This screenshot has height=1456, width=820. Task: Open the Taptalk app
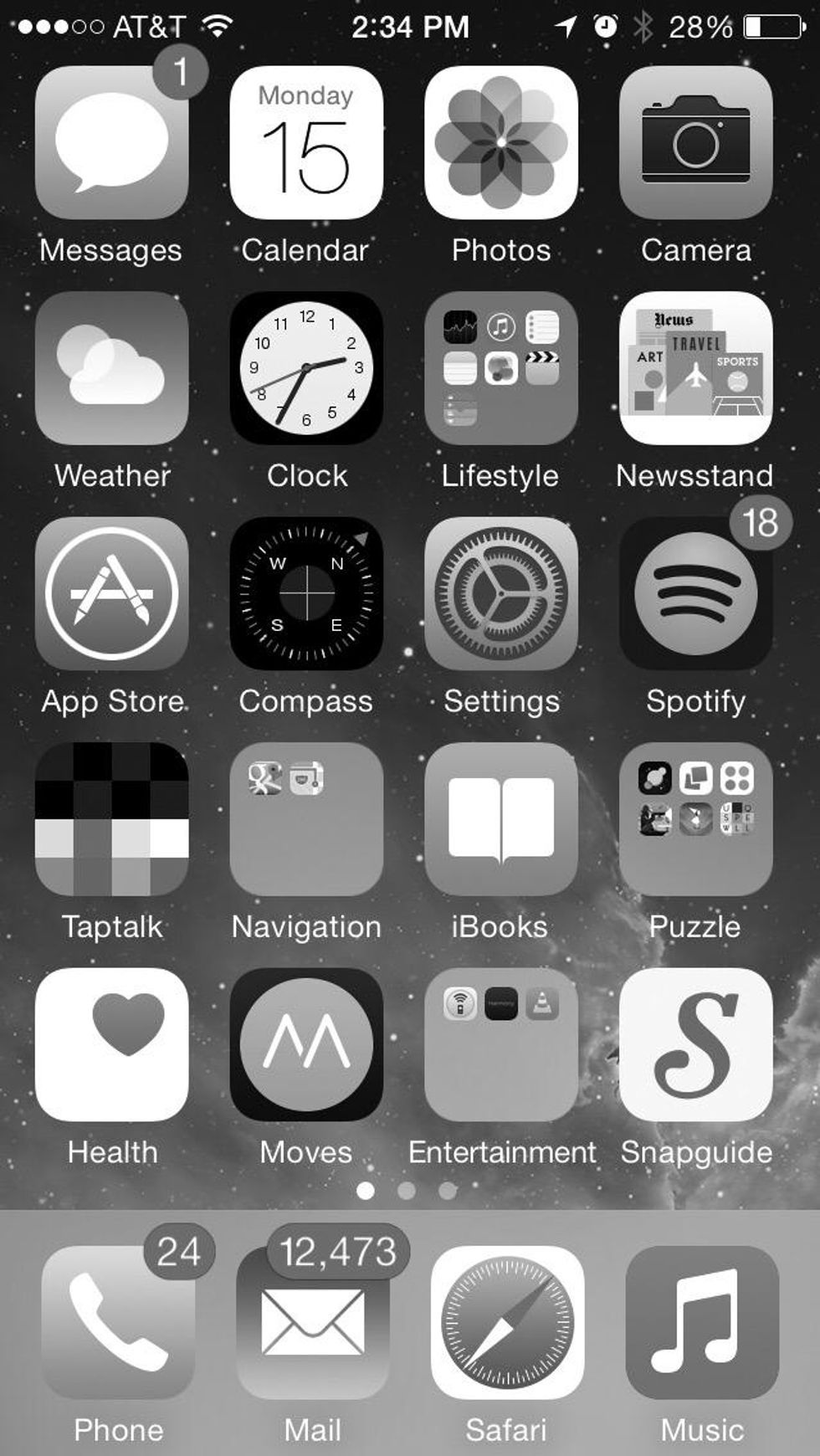point(111,819)
